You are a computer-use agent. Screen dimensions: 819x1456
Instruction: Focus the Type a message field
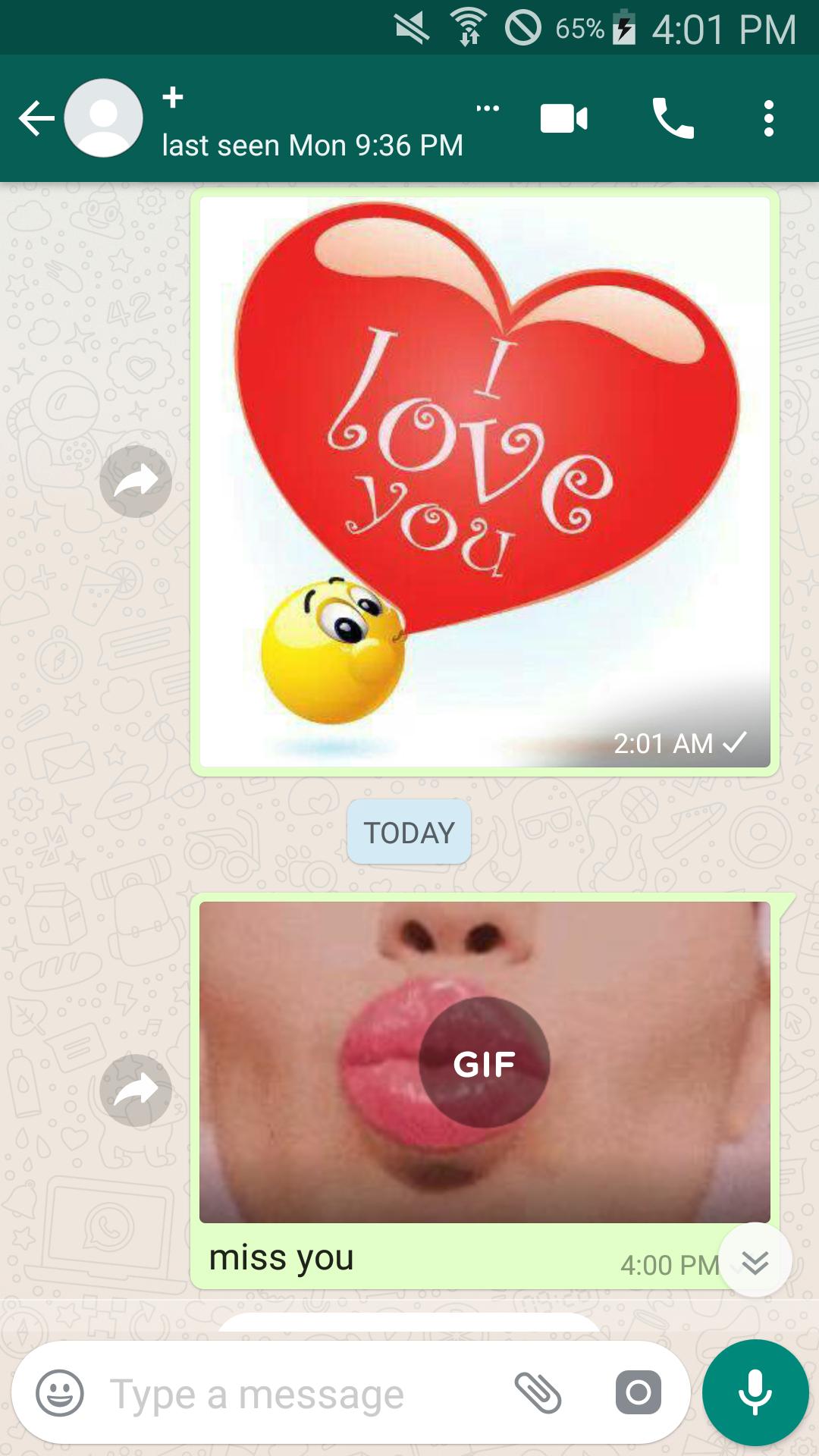tap(303, 1394)
